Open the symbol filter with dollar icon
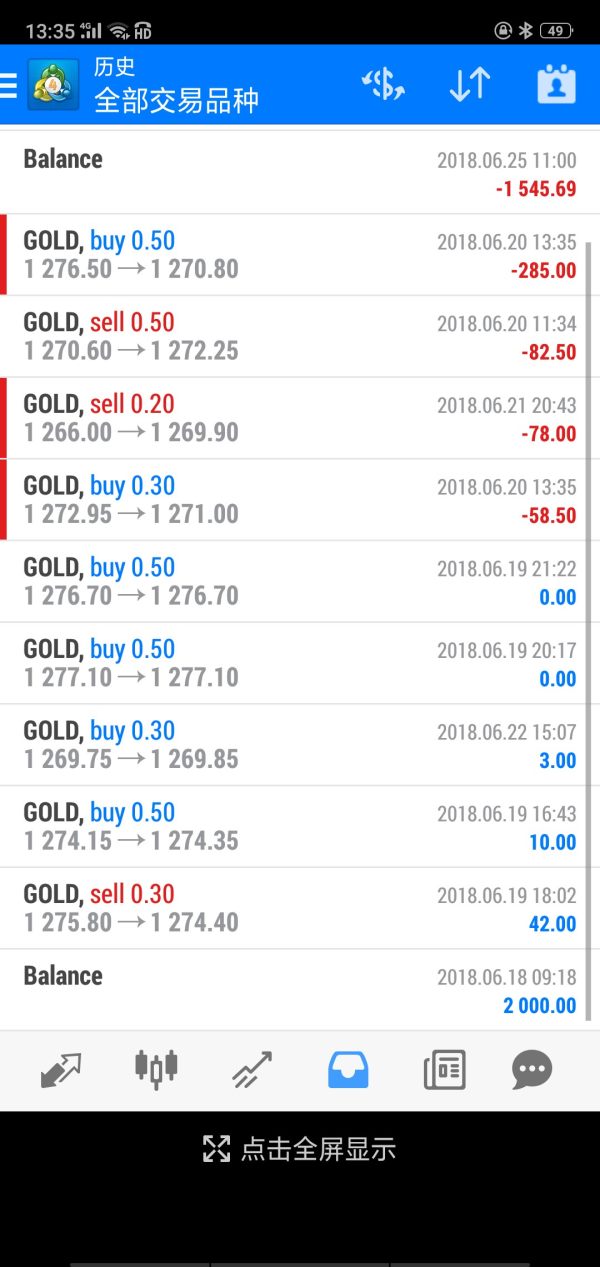The width and height of the screenshot is (600, 1267). pos(383,85)
